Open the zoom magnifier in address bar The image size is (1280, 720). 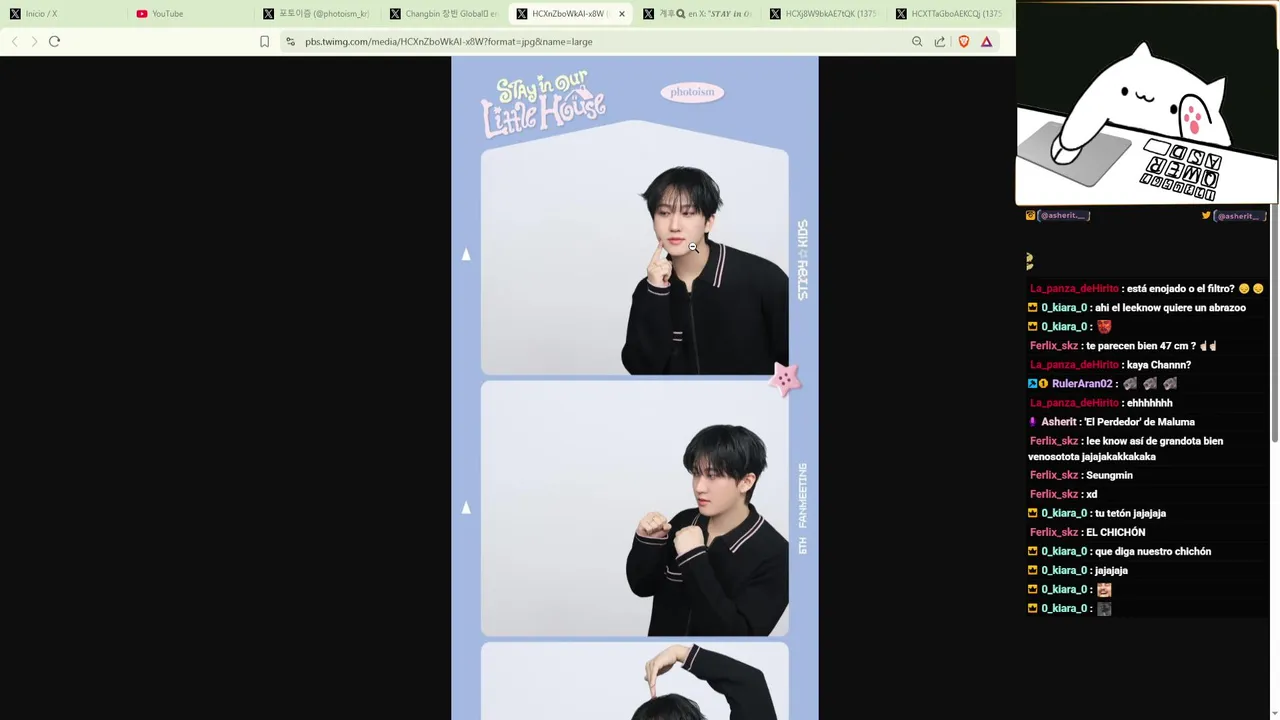pos(917,41)
